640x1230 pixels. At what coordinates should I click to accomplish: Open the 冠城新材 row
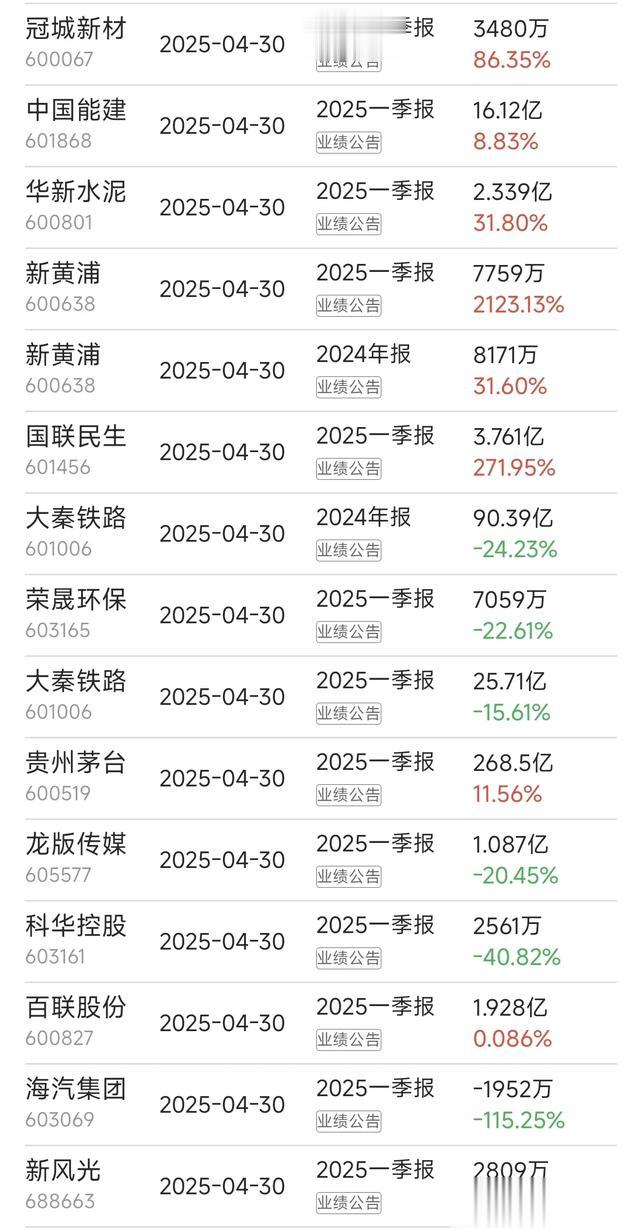tap(320, 43)
